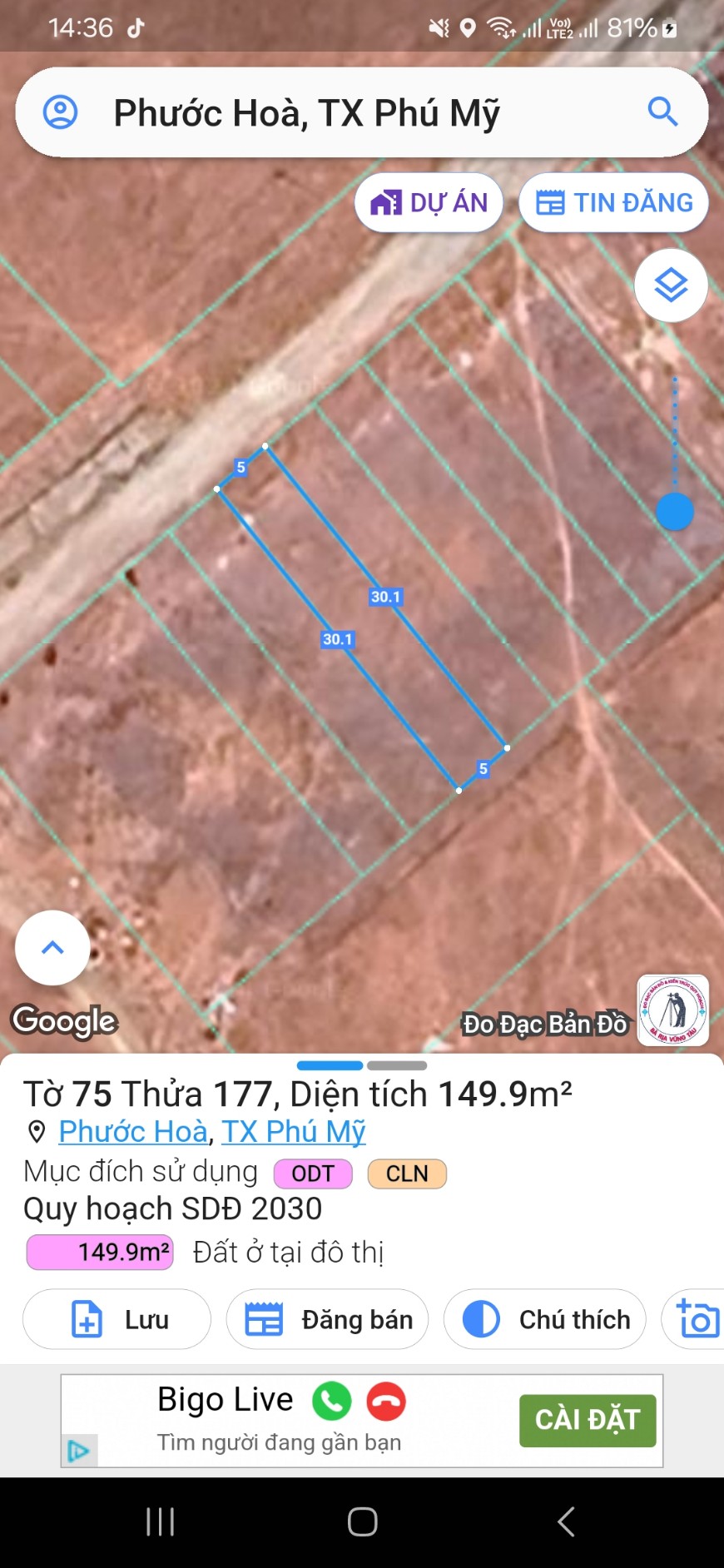724x1568 pixels.
Task: Open the account profile icon
Action: (x=60, y=112)
